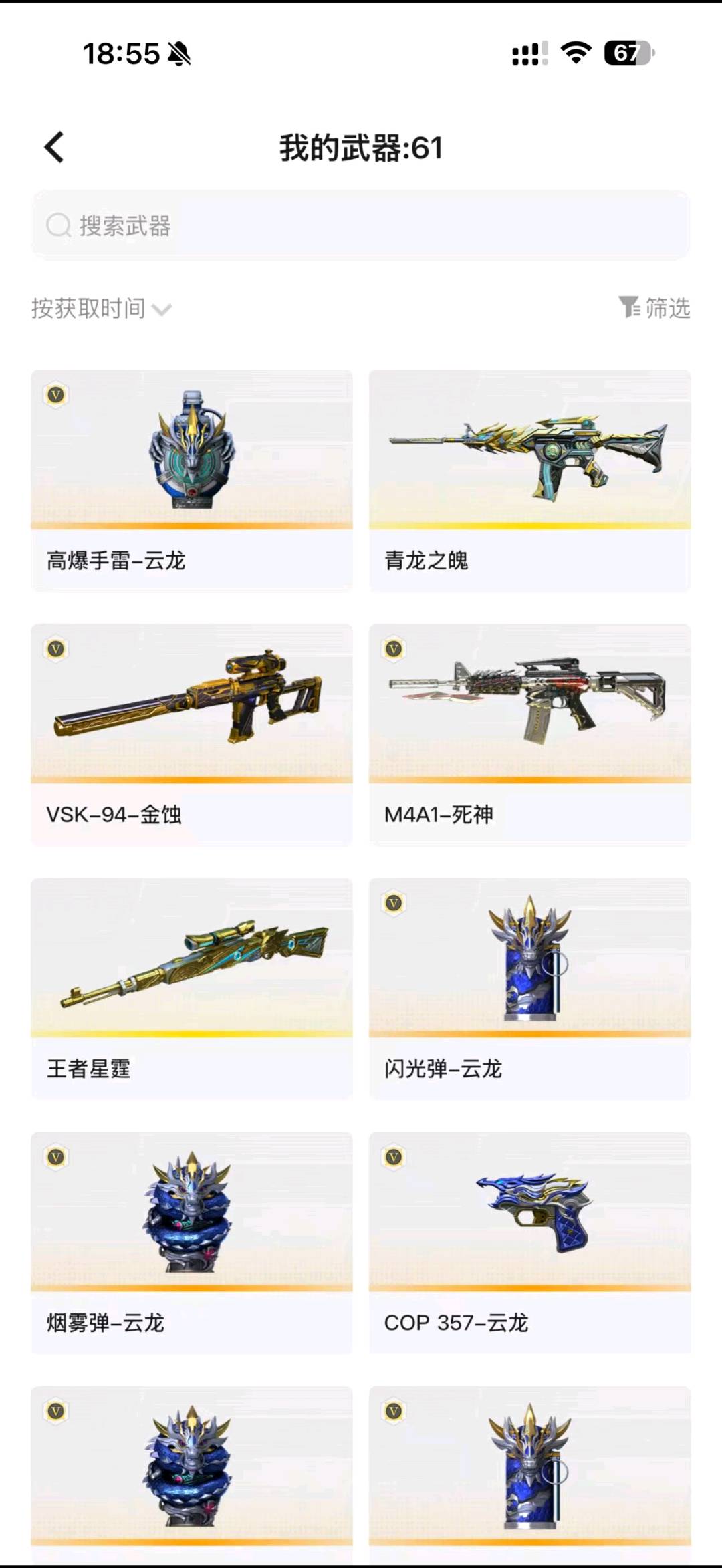View the COP 357-云龙 pistol card
Image resolution: width=722 pixels, height=1568 pixels.
(x=529, y=1243)
